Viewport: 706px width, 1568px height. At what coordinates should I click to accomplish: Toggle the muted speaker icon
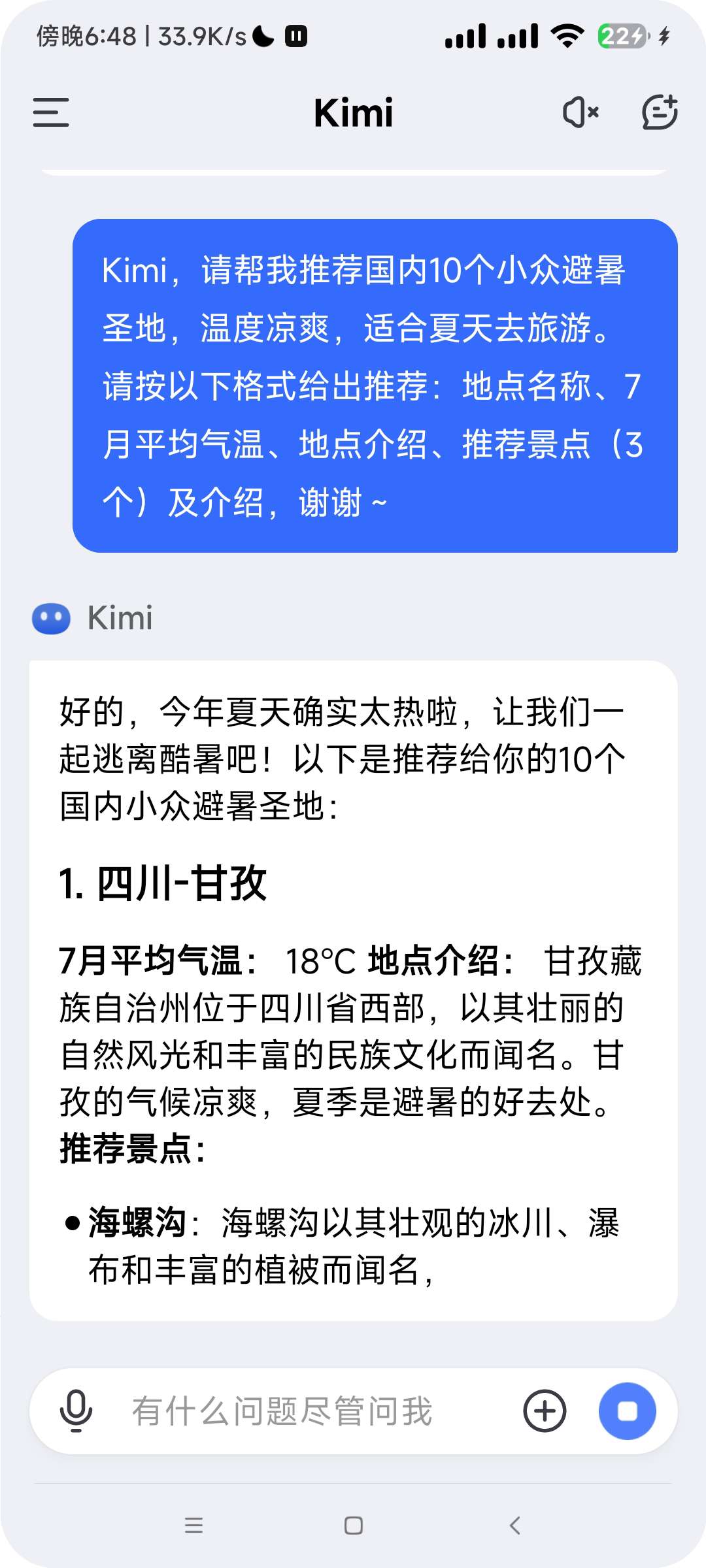coord(580,112)
